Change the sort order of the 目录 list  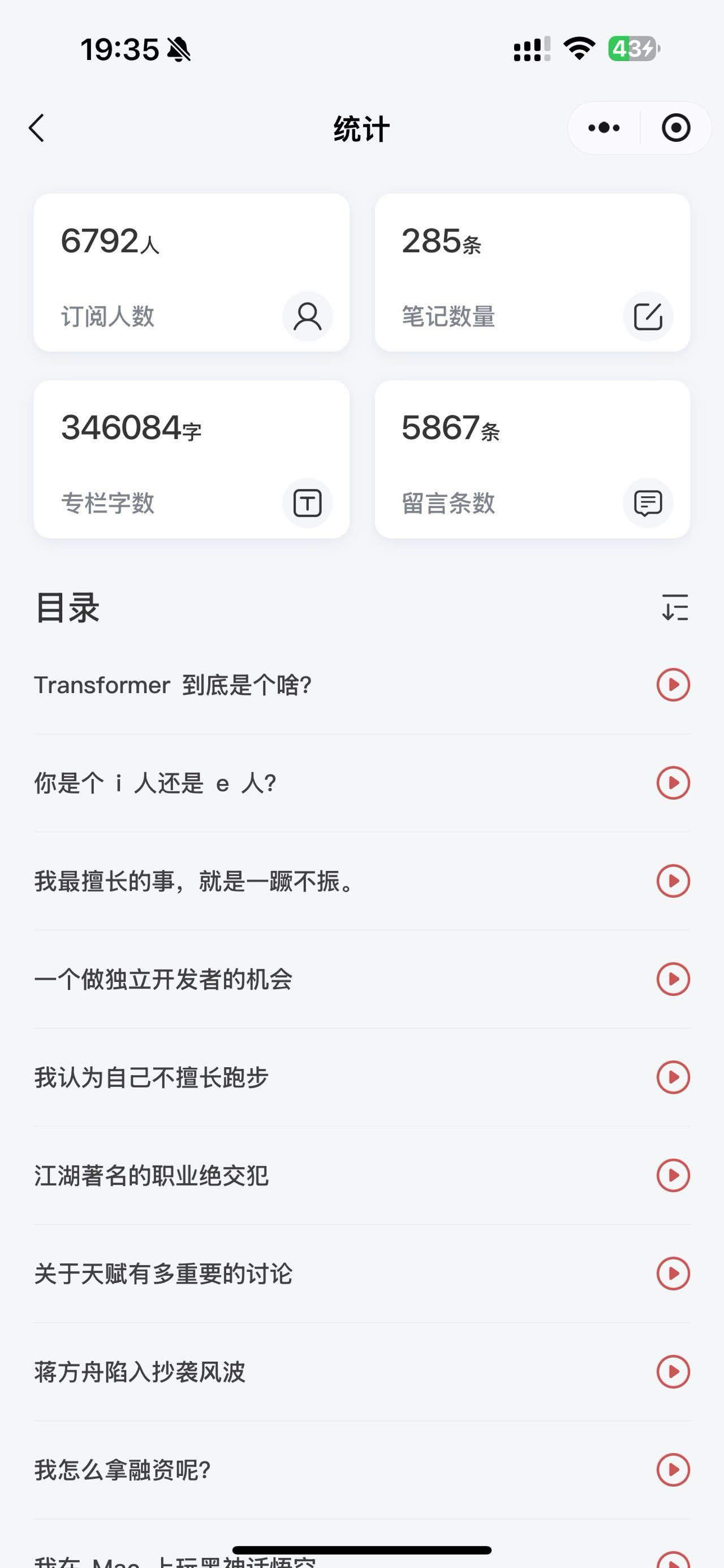pos(675,608)
